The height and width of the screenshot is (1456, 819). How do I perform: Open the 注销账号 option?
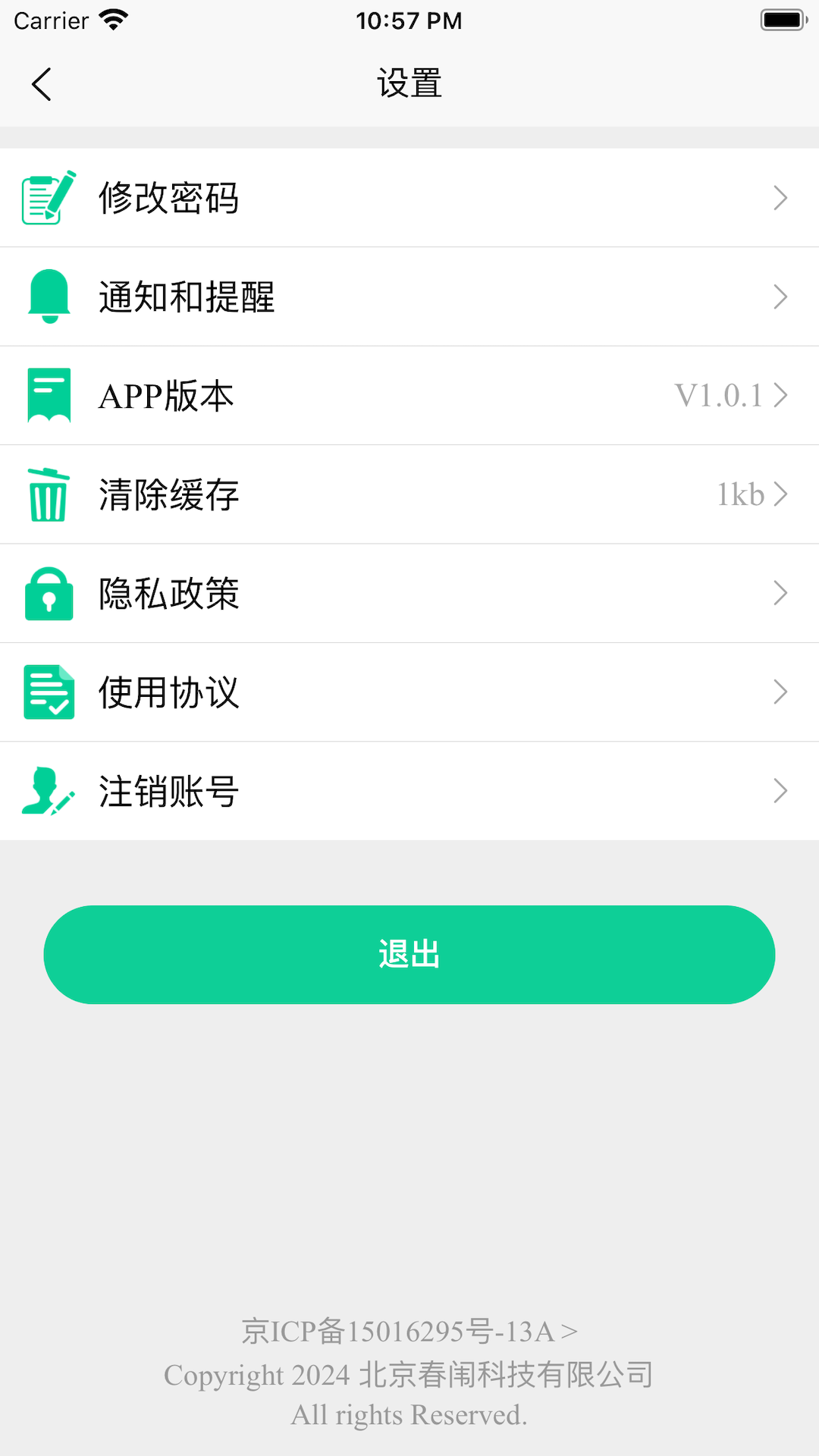tap(409, 791)
